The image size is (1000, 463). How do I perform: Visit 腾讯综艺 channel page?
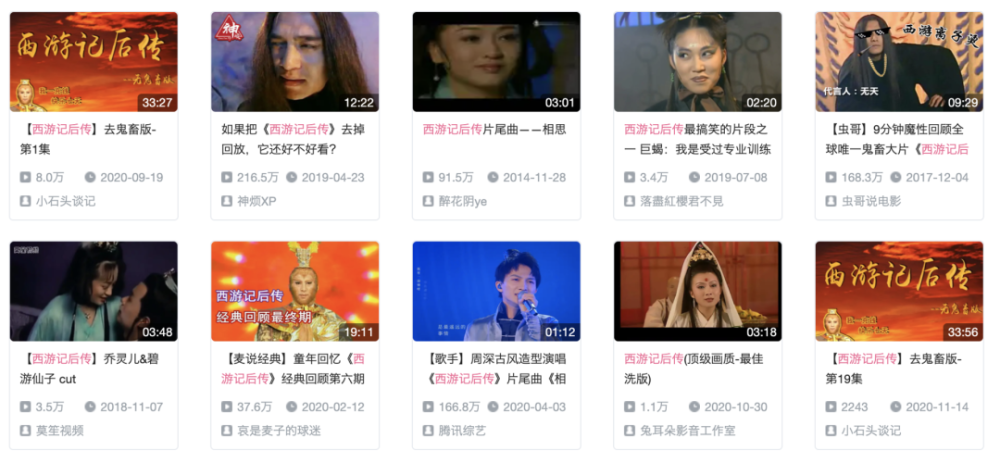click(x=462, y=430)
